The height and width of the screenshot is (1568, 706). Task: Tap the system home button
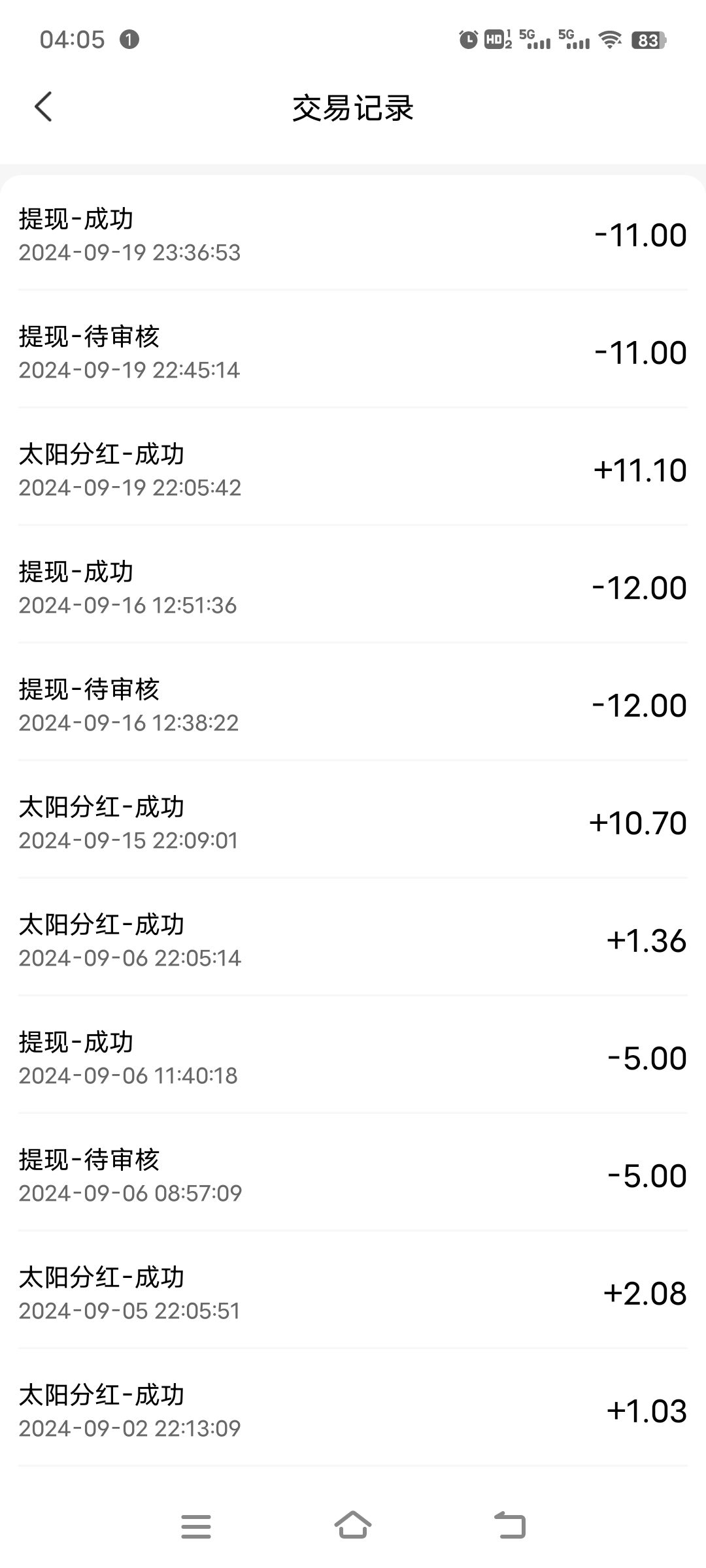[x=353, y=1525]
